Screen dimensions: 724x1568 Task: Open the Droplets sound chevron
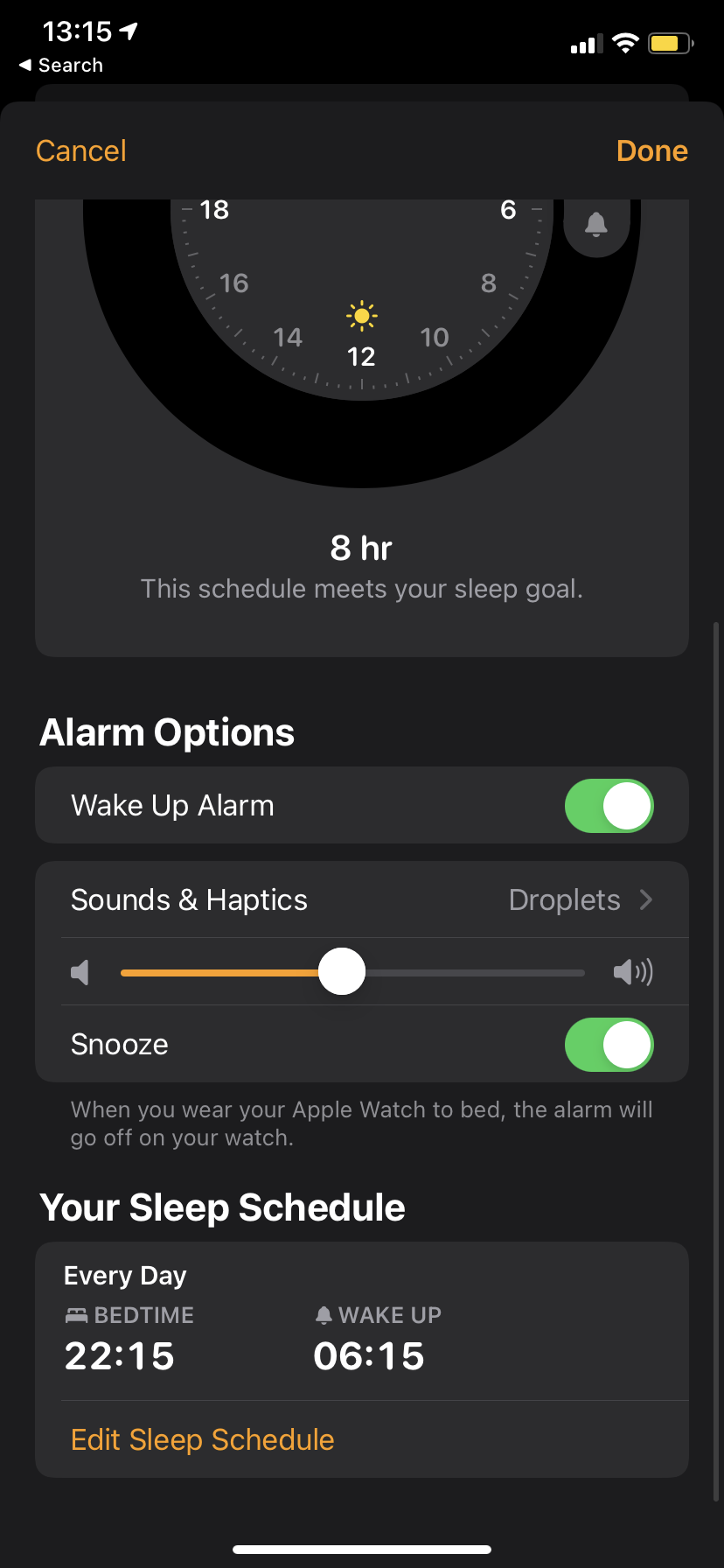pyautogui.click(x=645, y=899)
